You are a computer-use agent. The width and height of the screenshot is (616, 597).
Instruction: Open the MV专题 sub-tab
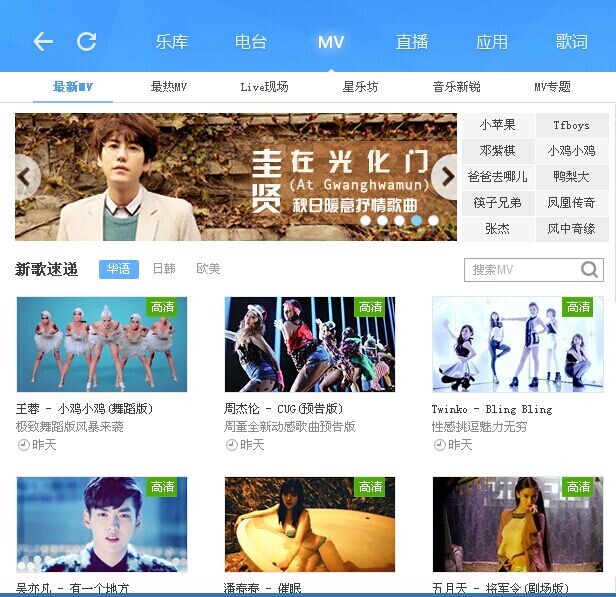pos(552,87)
